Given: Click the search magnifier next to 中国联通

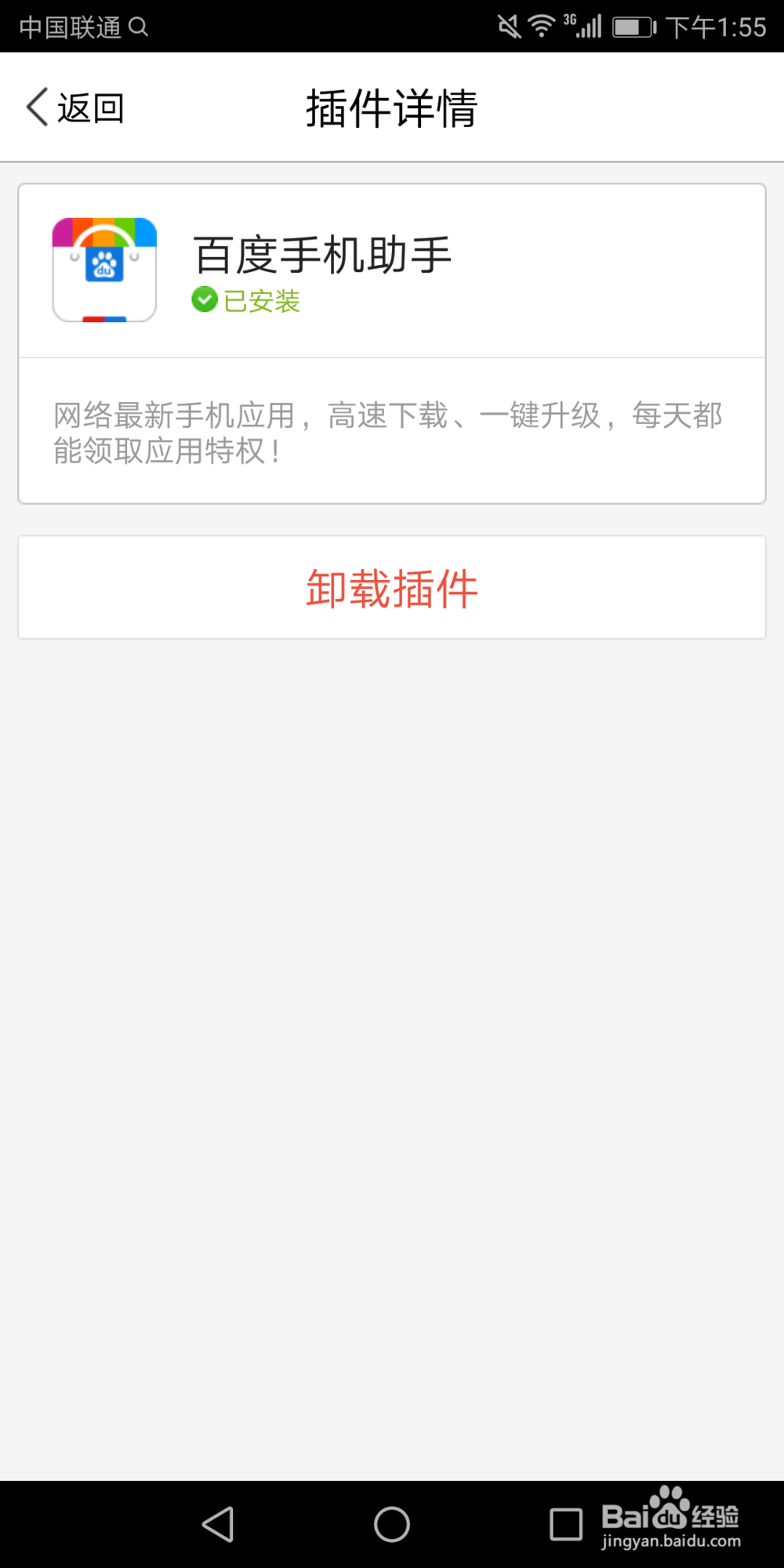Looking at the screenshot, I should coord(140,27).
